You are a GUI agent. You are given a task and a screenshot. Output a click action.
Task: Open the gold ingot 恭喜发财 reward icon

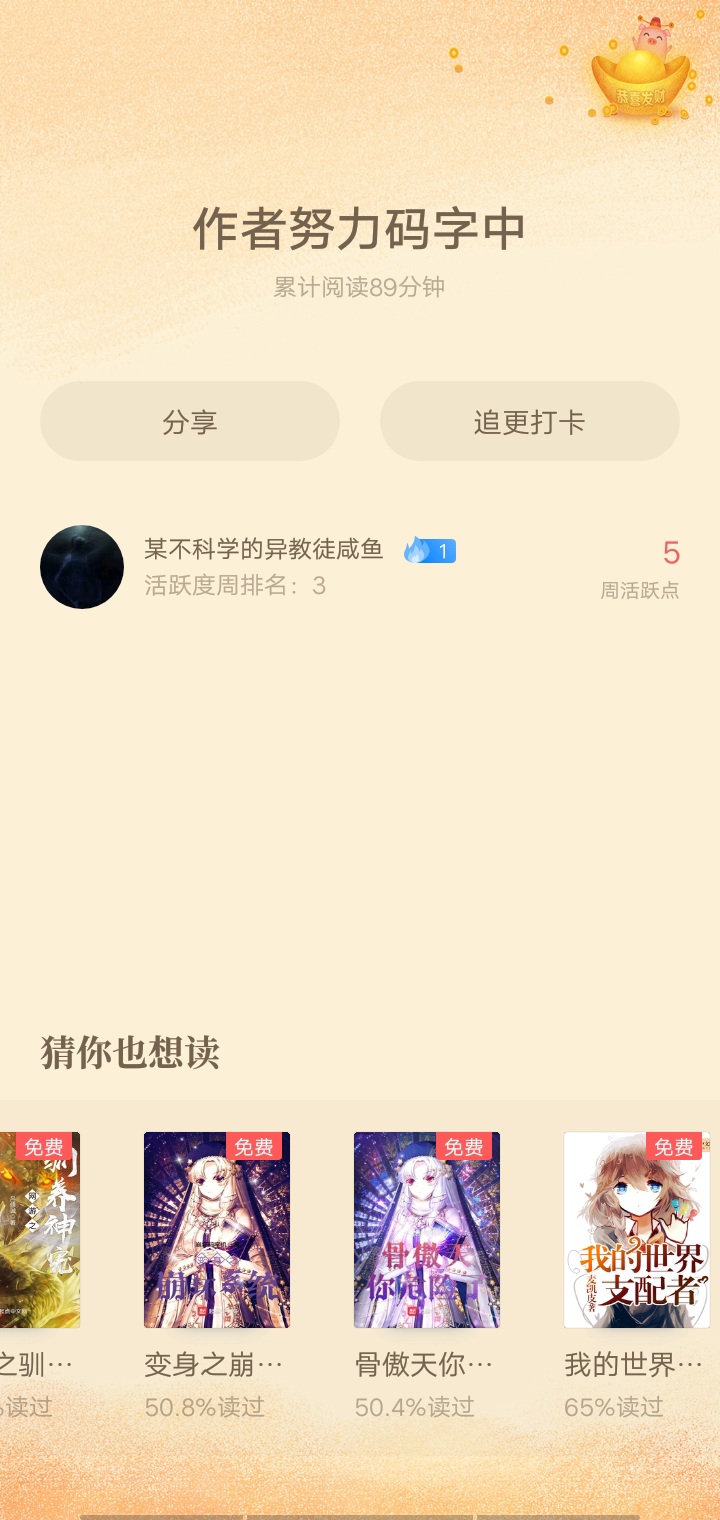point(641,71)
